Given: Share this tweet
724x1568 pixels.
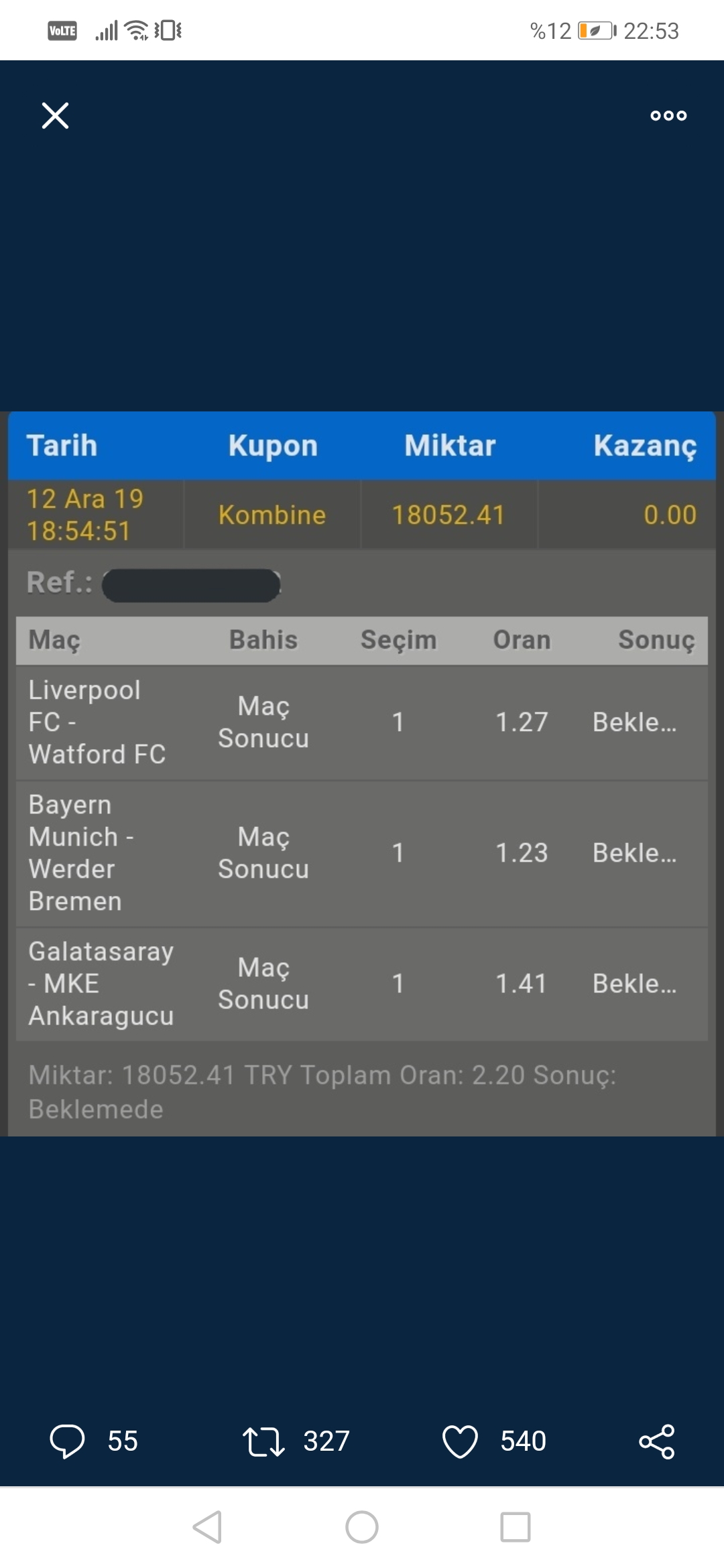Looking at the screenshot, I should click(657, 1441).
